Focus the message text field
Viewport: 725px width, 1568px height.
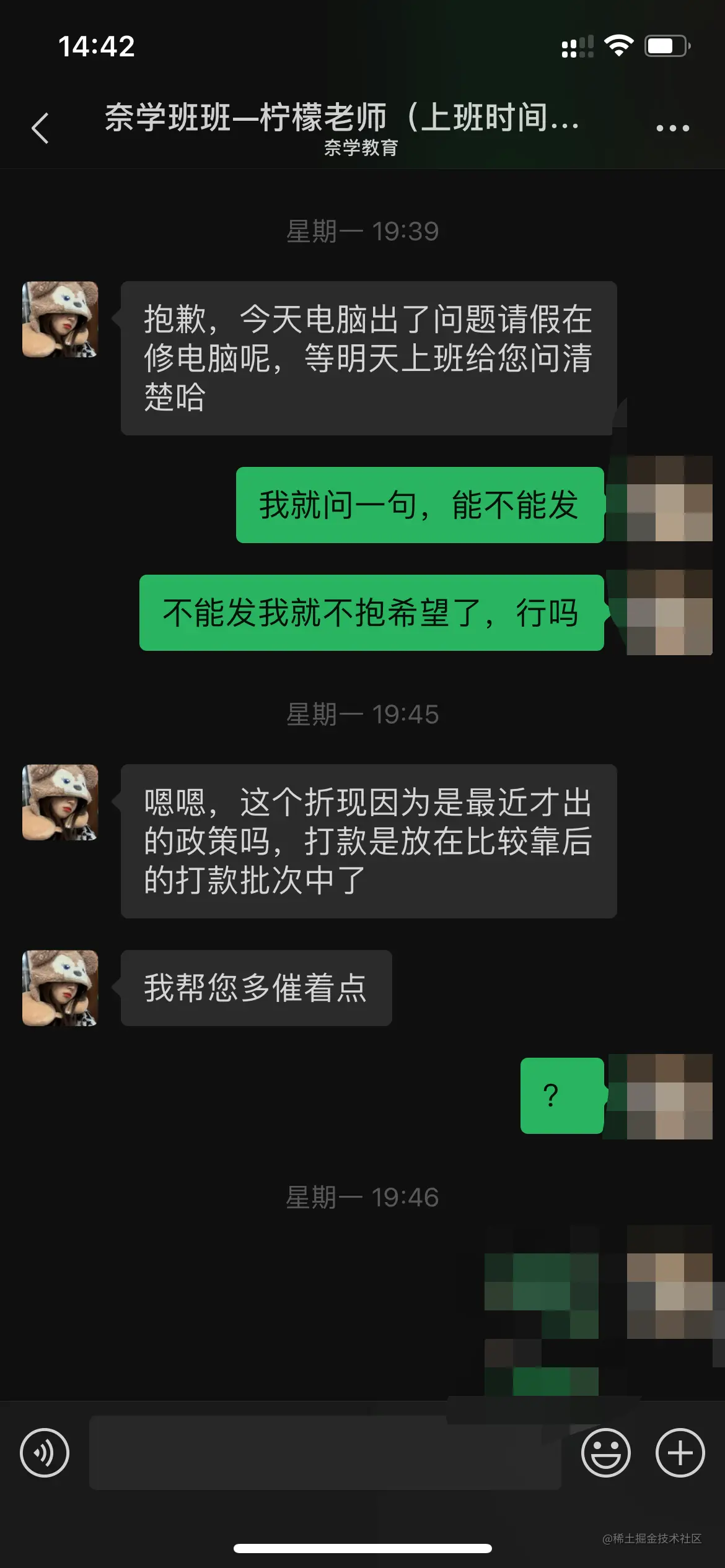(x=325, y=1453)
